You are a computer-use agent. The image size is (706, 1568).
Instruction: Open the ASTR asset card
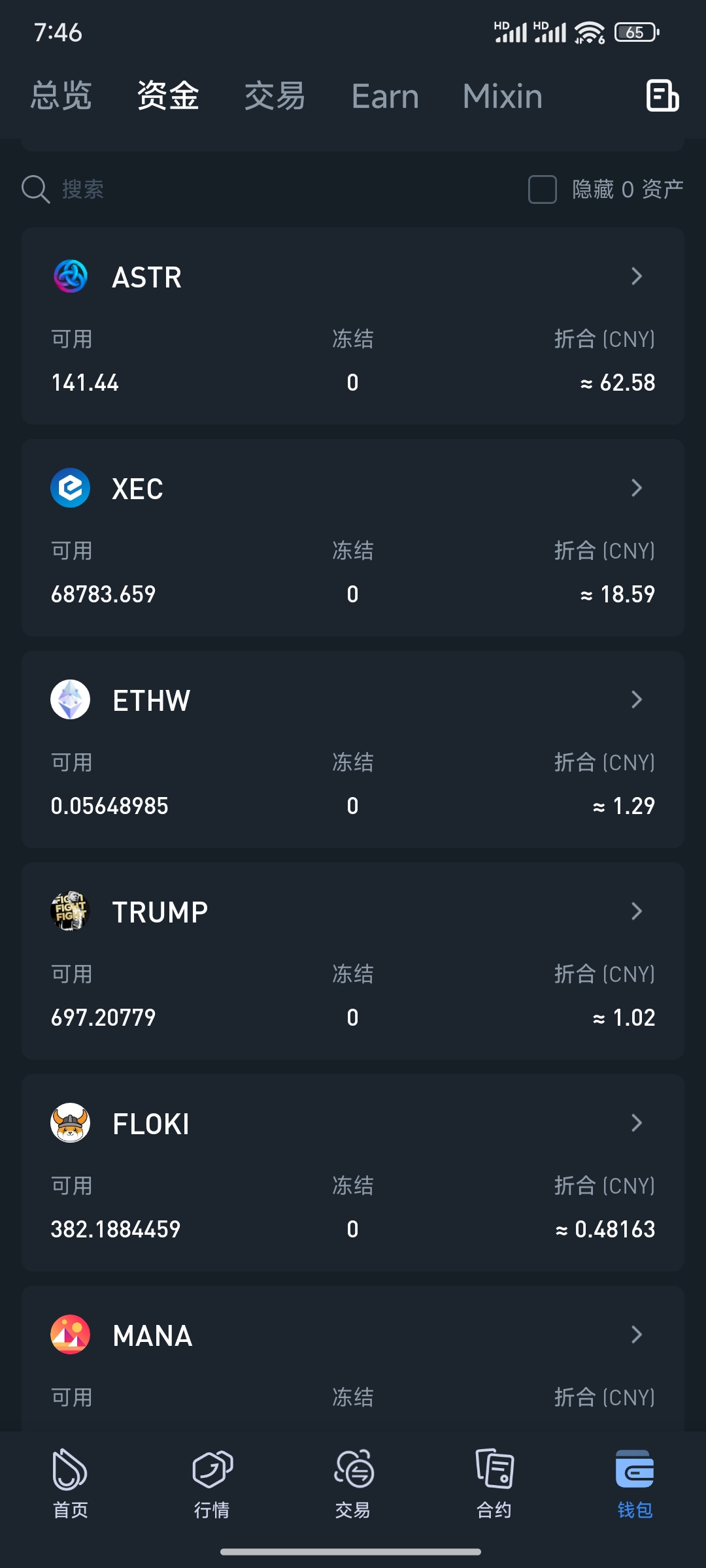pyautogui.click(x=353, y=326)
